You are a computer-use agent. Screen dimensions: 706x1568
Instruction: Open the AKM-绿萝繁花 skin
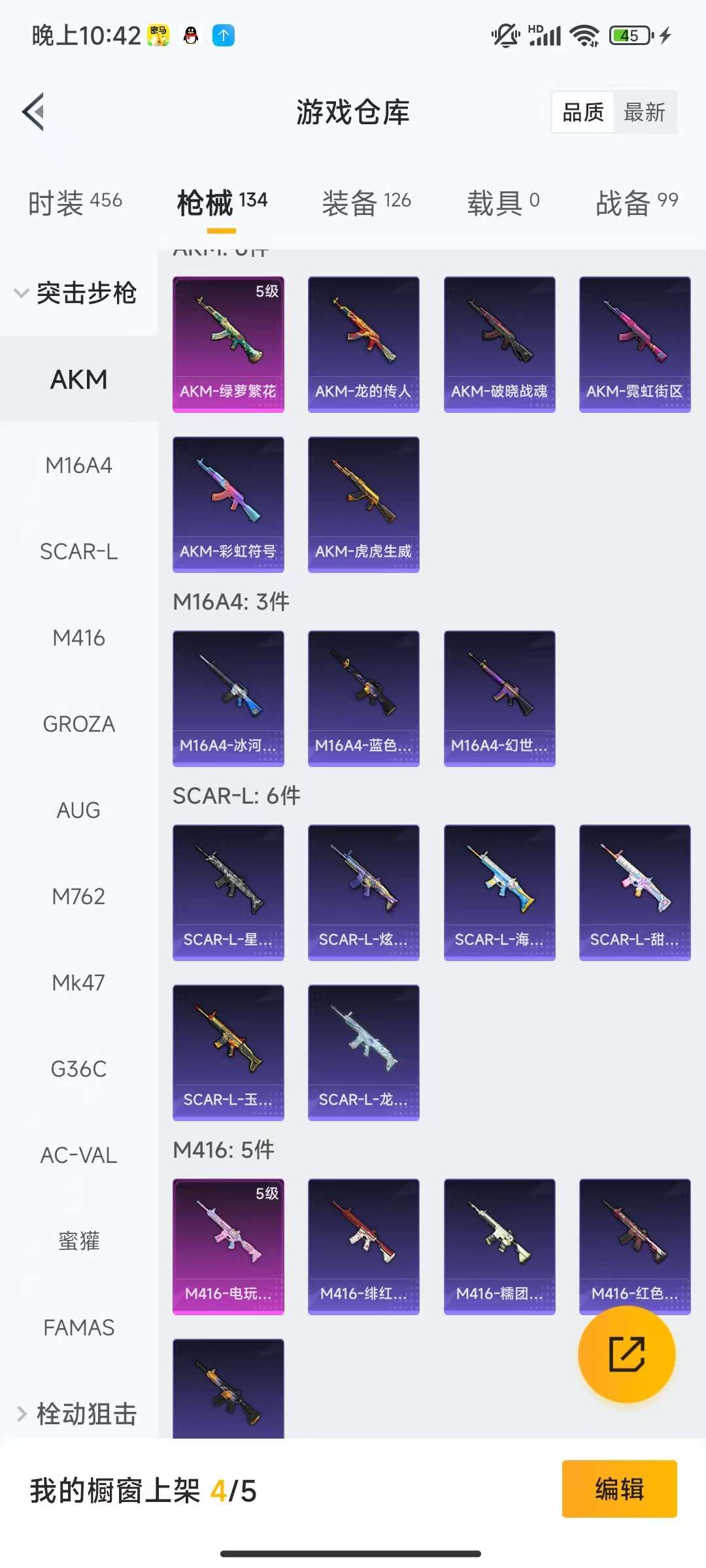(x=228, y=344)
